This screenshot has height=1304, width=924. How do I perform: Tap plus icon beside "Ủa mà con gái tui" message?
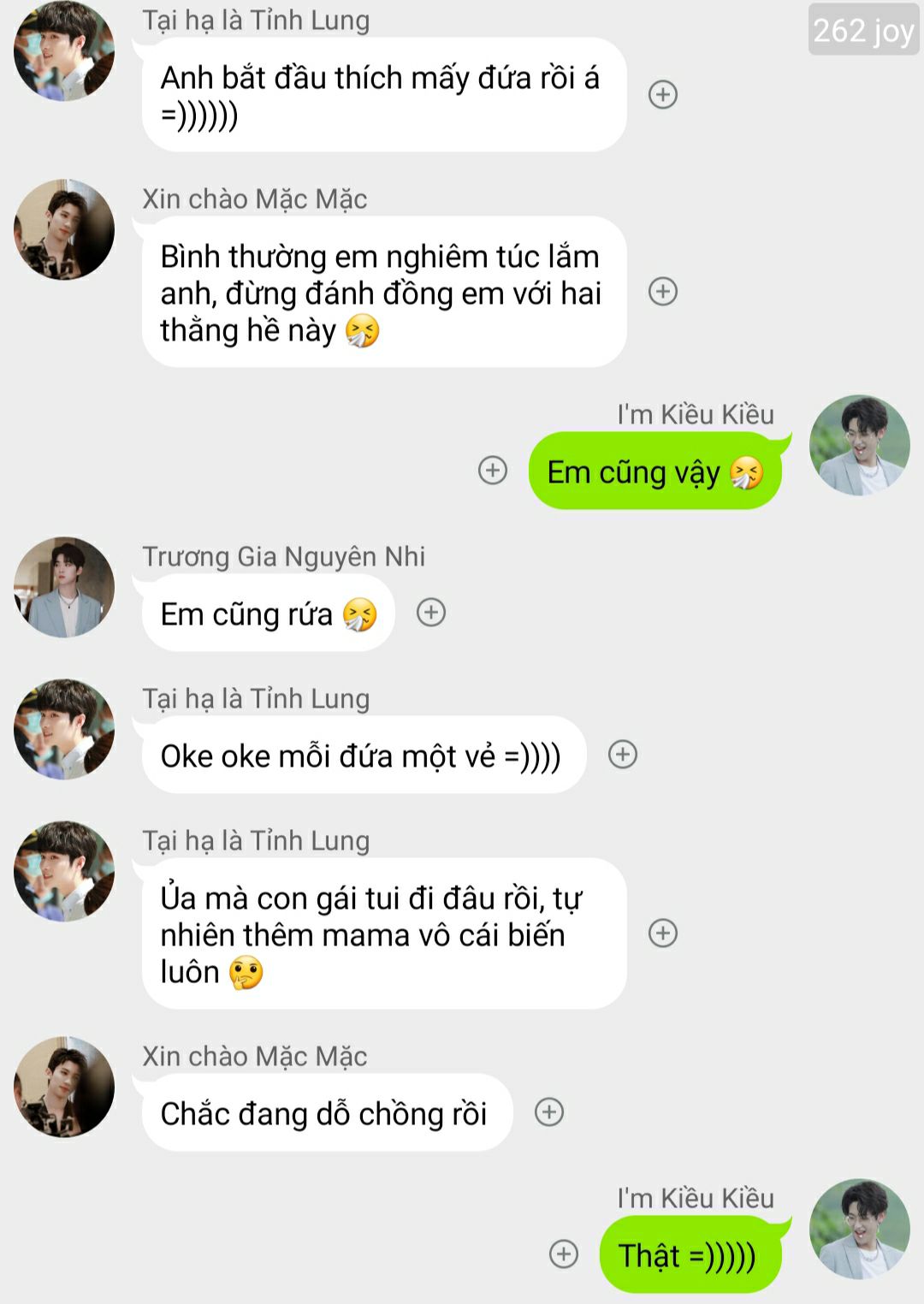pos(663,933)
